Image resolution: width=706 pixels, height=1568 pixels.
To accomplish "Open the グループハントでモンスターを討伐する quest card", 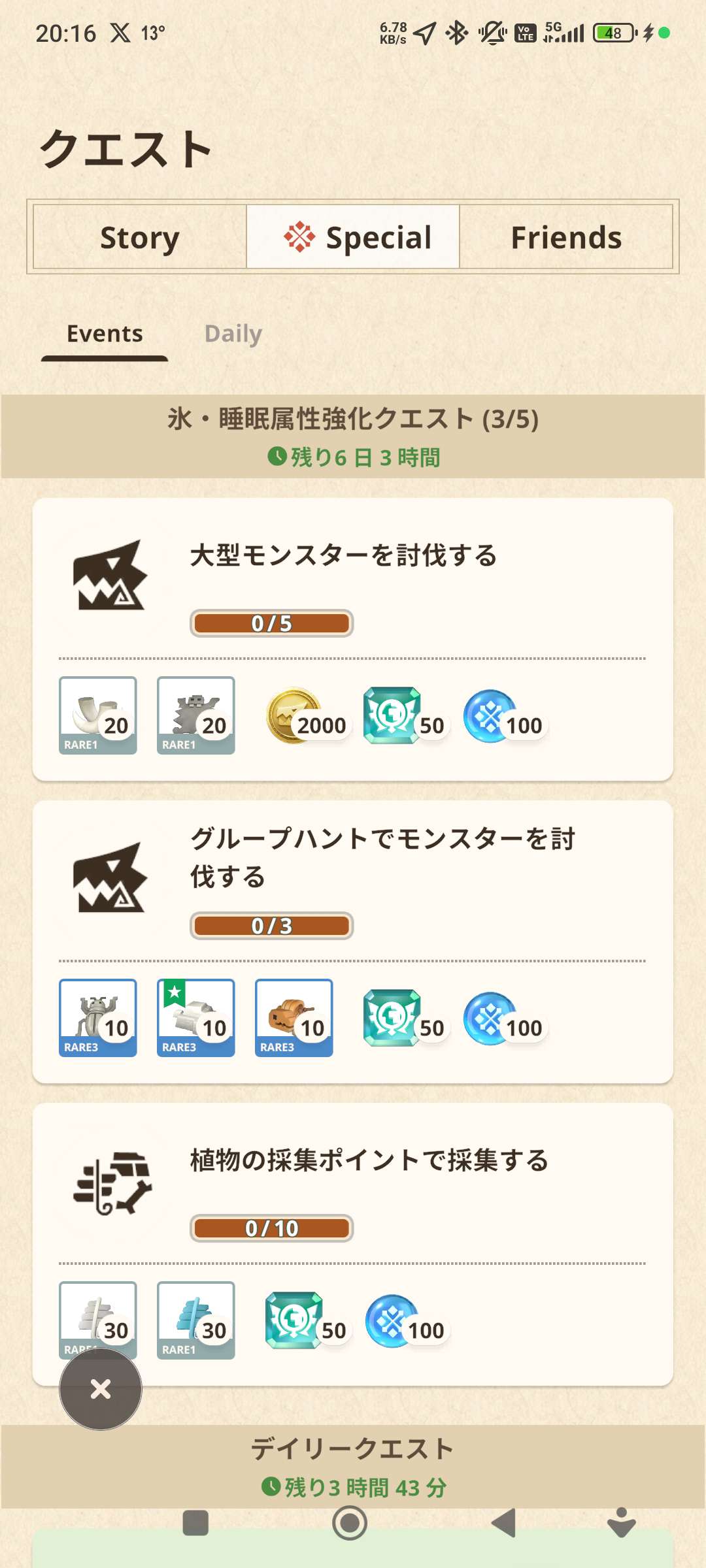I will 353,882.
